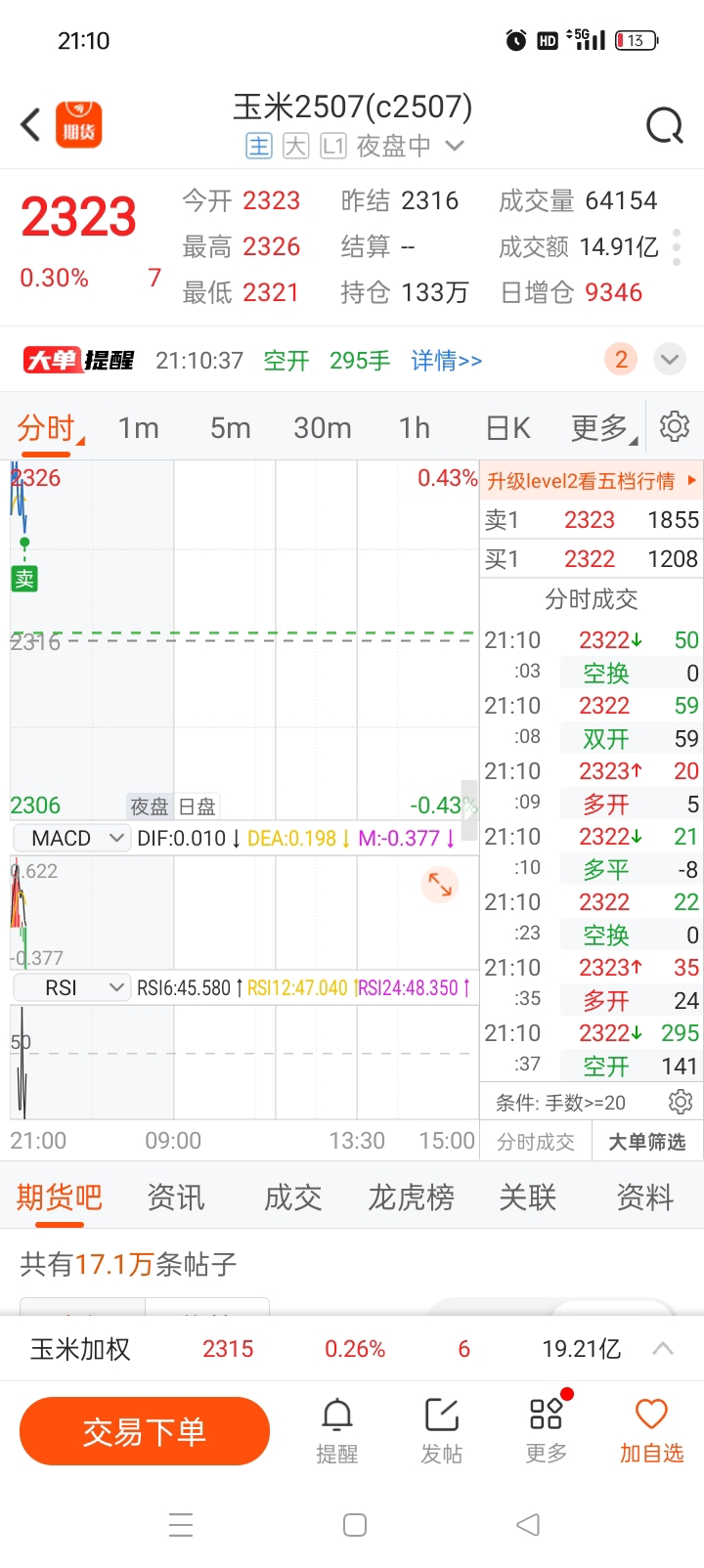Screen dimensions: 704x1568
Task: Open the 更多 chart interval dropdown
Action: pos(603,428)
